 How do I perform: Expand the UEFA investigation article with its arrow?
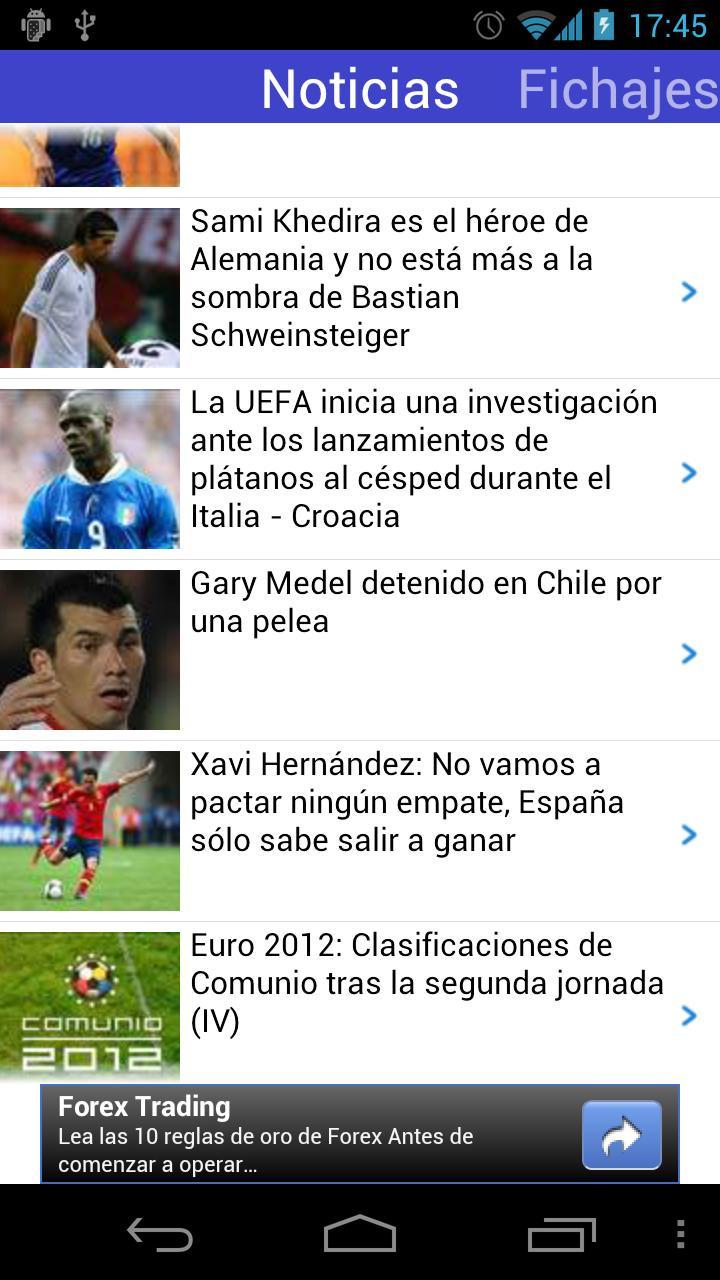point(688,473)
